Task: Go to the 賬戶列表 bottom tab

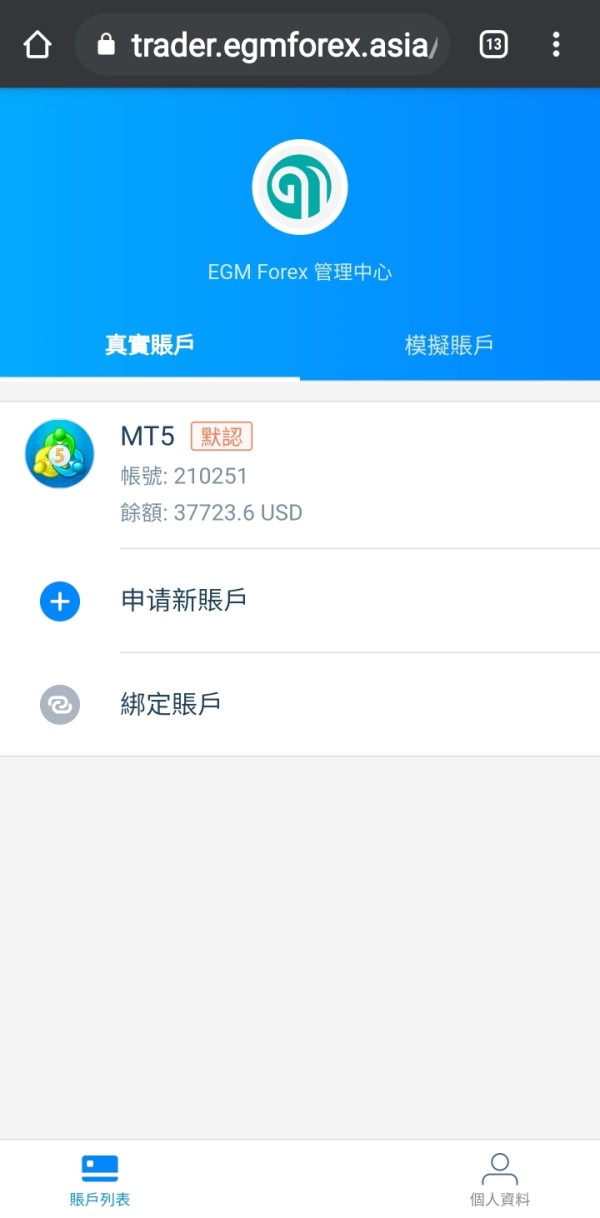Action: pyautogui.click(x=100, y=1180)
